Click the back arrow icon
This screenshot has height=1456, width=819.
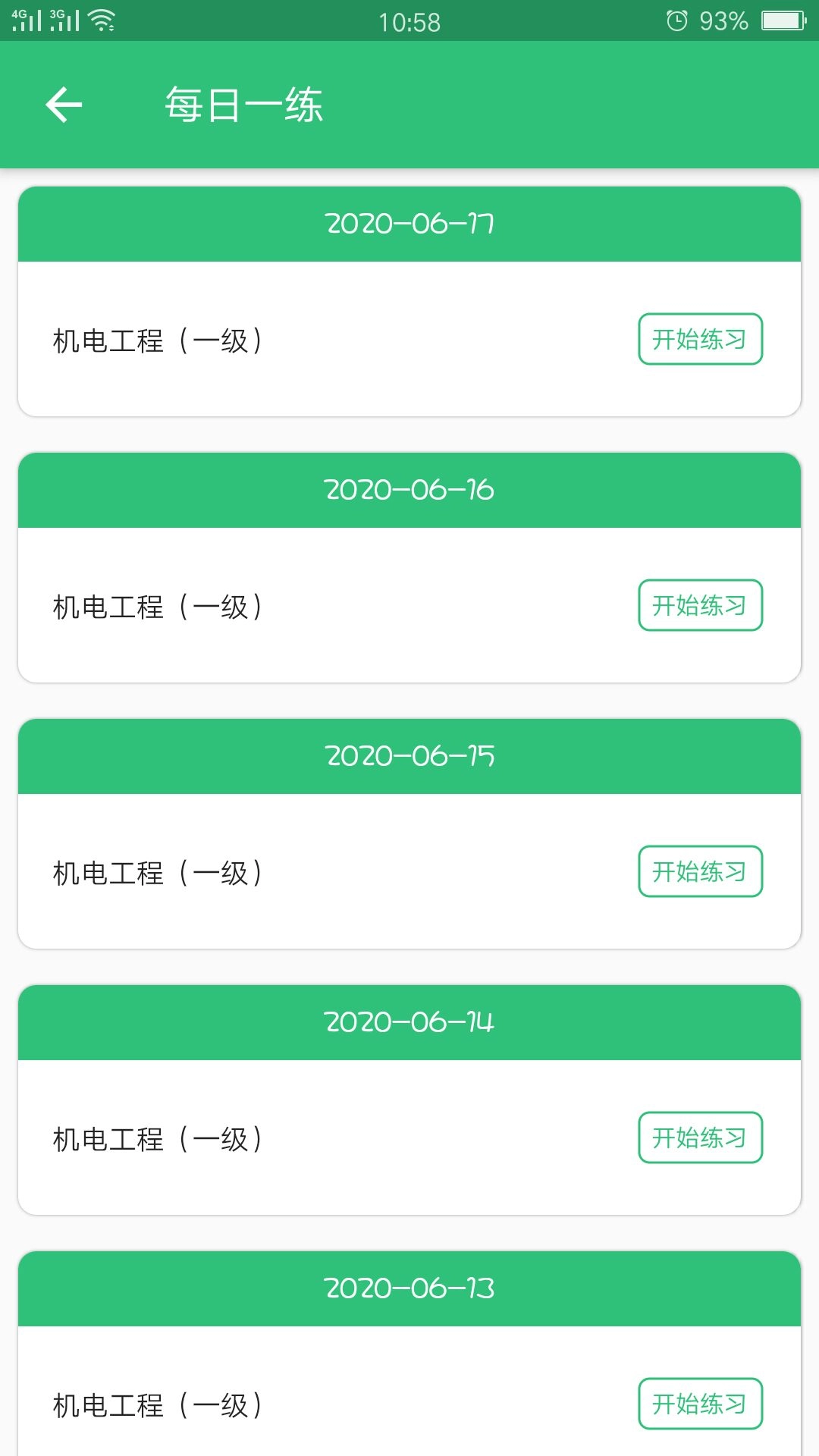[64, 104]
